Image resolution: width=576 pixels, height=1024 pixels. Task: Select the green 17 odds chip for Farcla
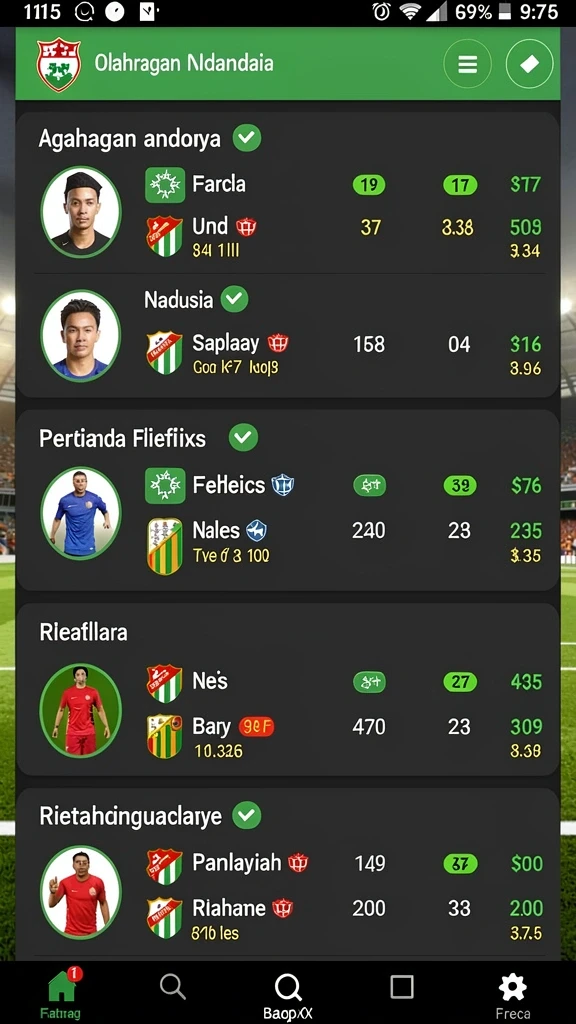tap(460, 185)
